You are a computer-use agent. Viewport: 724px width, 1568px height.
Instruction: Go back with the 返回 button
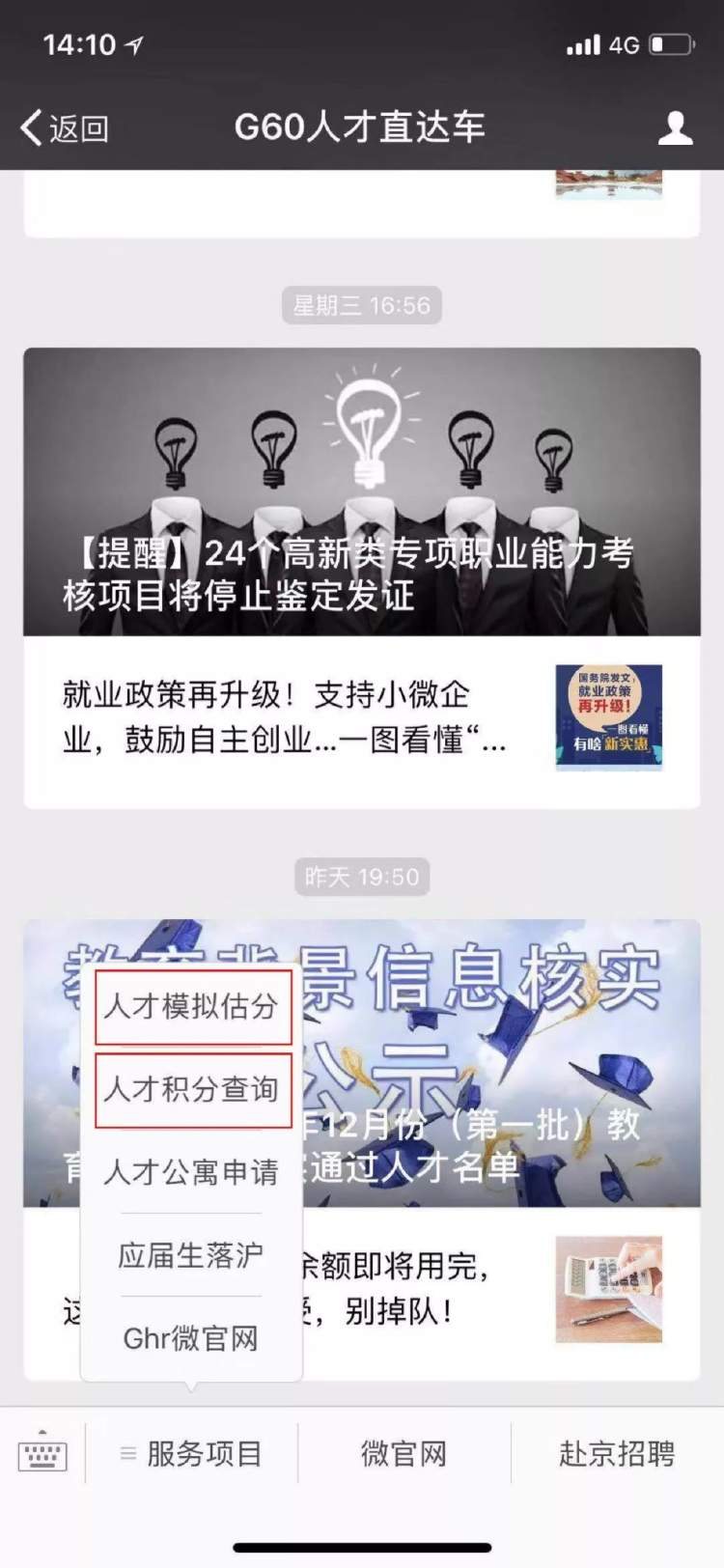(x=66, y=127)
